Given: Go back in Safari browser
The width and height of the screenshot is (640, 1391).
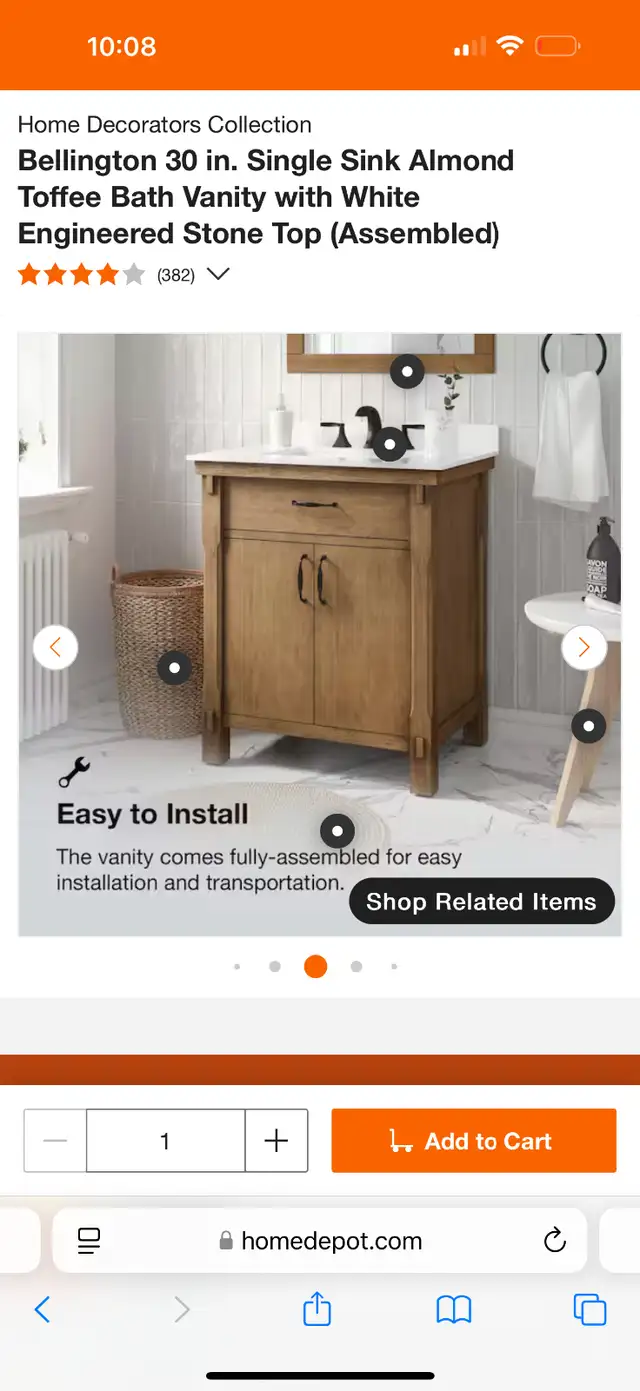Looking at the screenshot, I should (42, 1309).
